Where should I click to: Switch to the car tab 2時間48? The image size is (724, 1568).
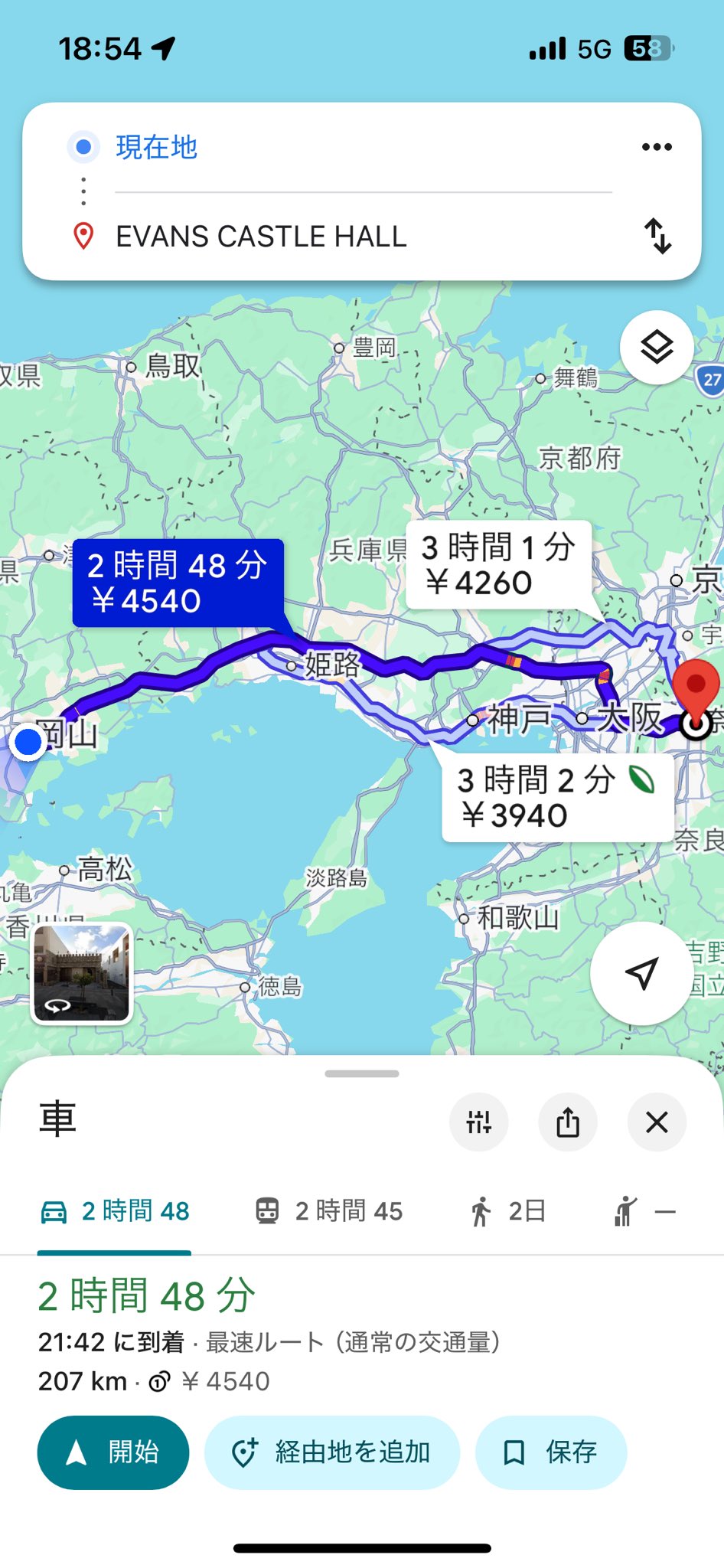click(x=115, y=1211)
